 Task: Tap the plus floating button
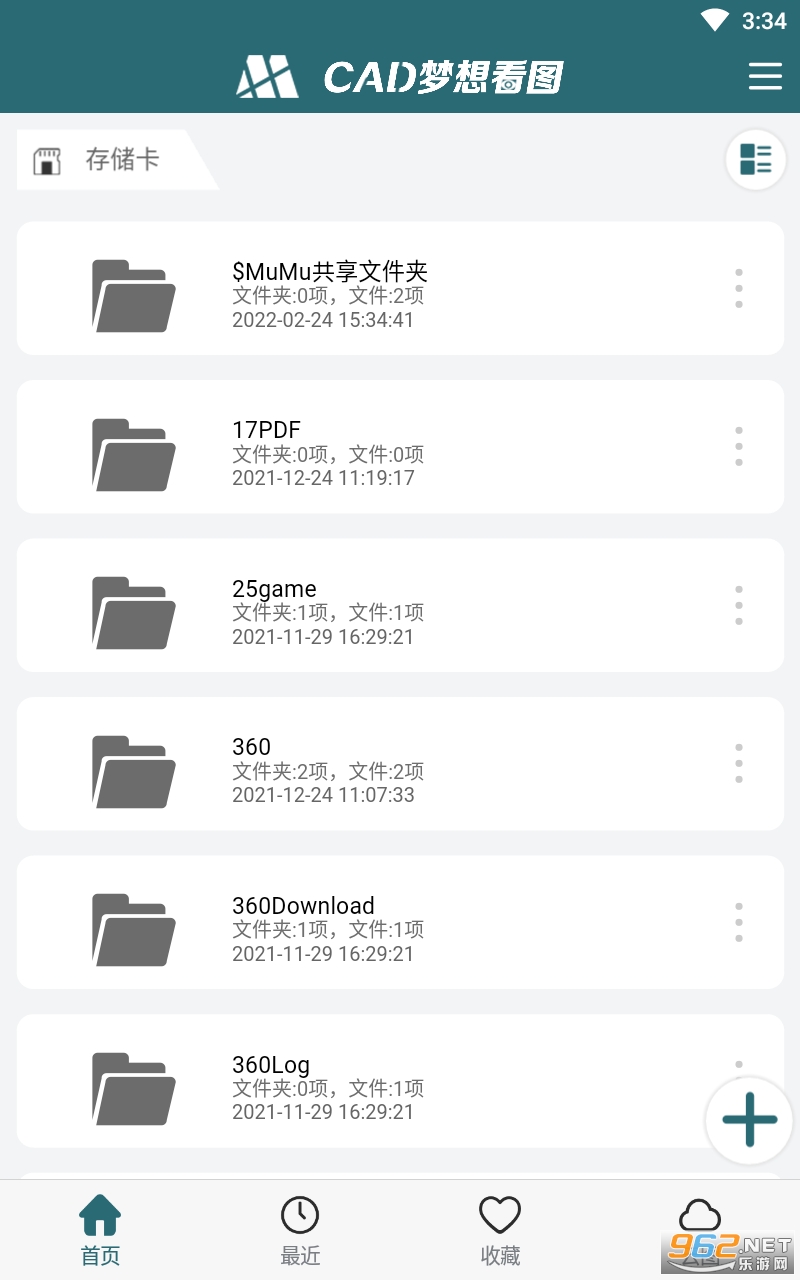coord(749,1120)
